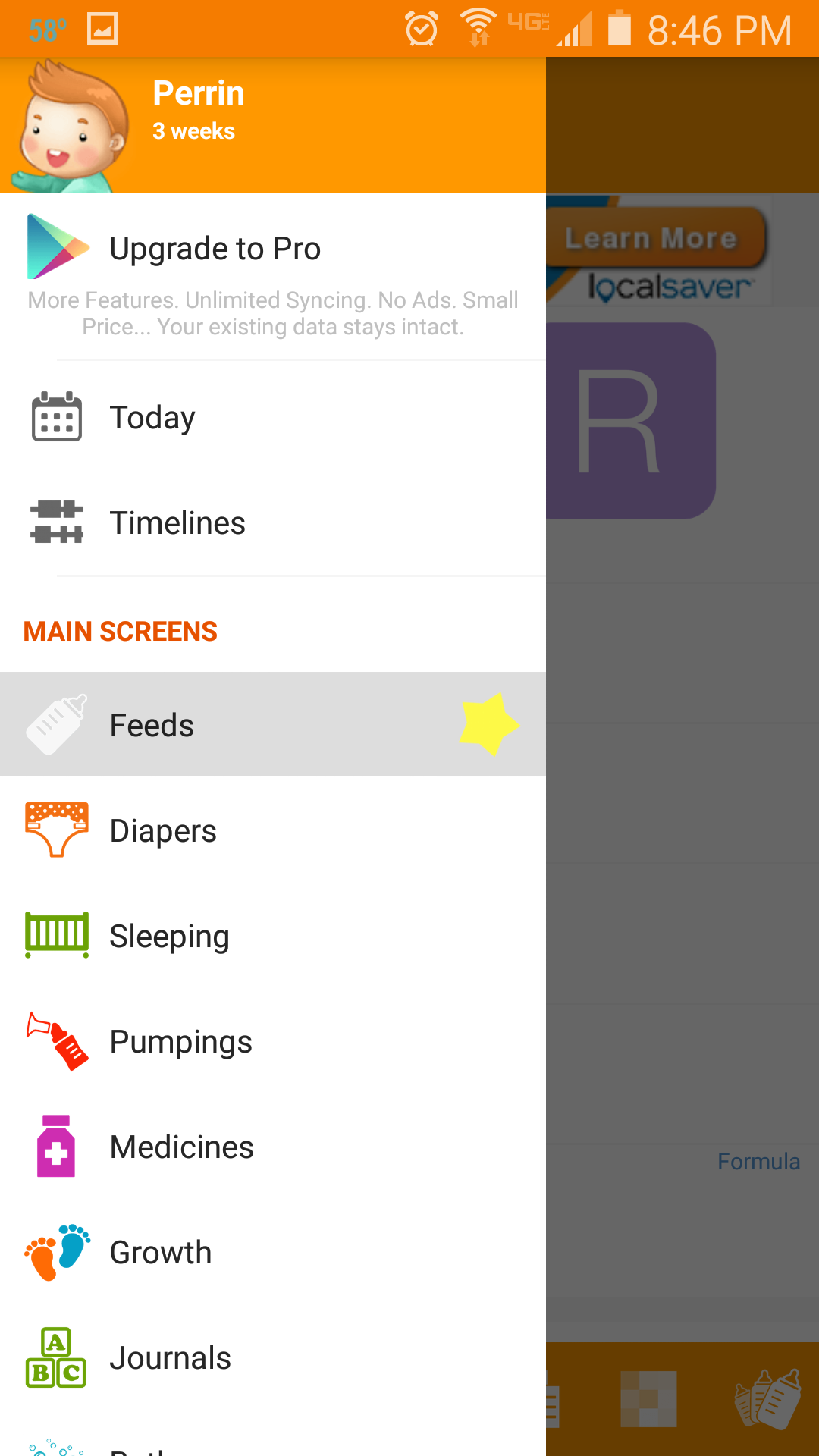The height and width of the screenshot is (1456, 819).
Task: Open the Growth screen
Action: [x=273, y=1251]
